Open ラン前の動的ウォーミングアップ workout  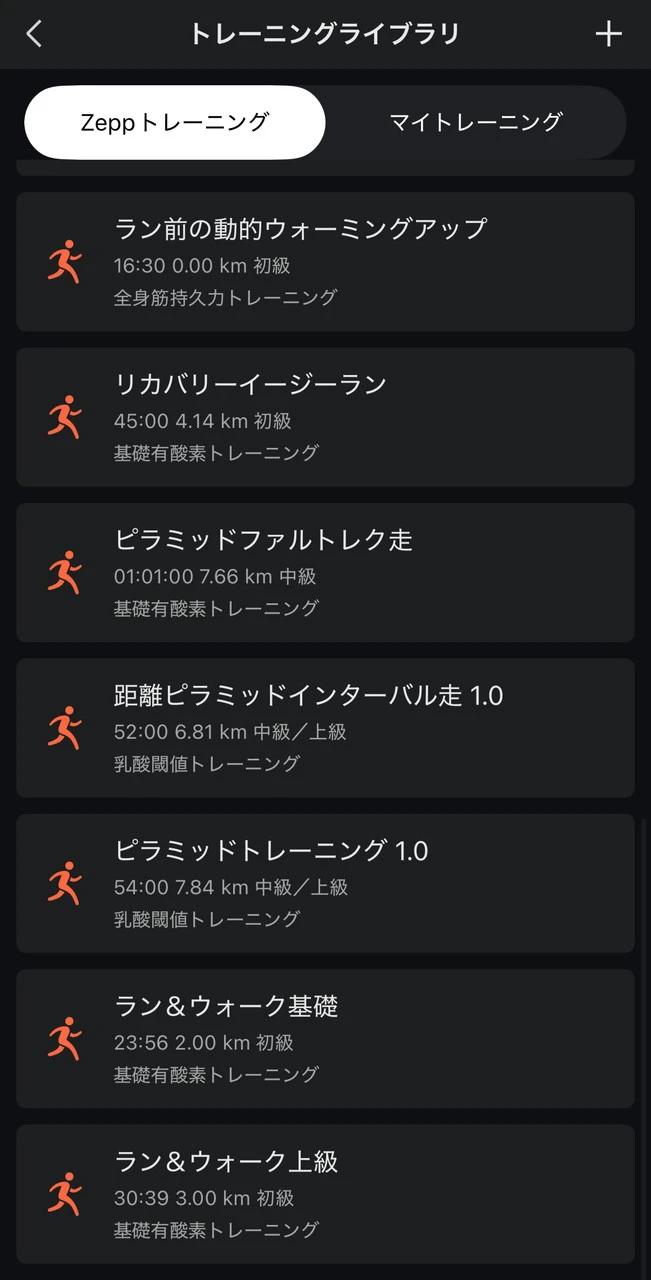[325, 262]
